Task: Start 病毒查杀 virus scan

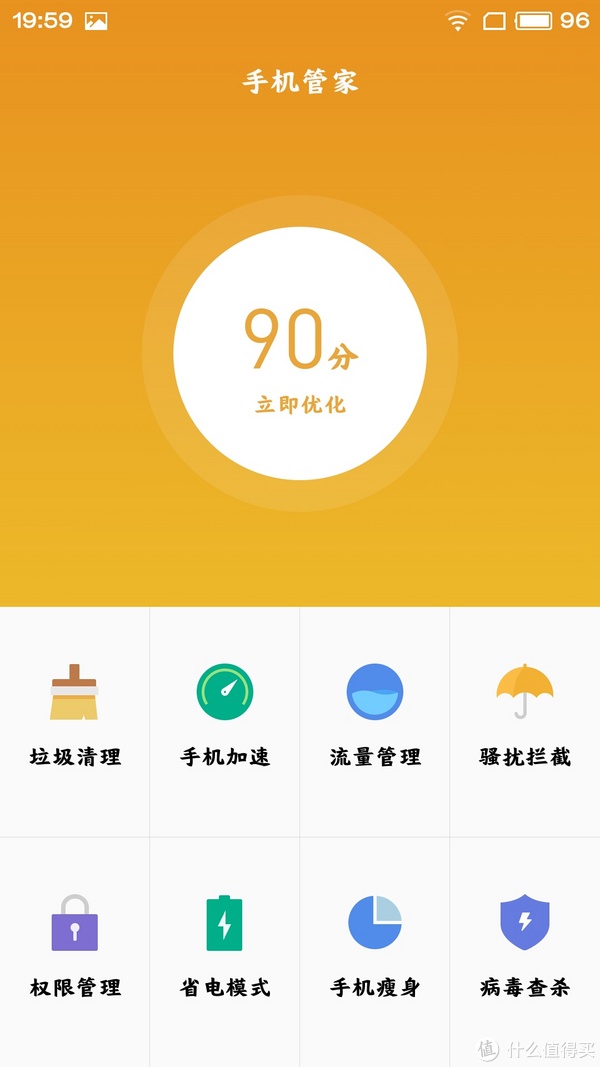Action: point(525,947)
